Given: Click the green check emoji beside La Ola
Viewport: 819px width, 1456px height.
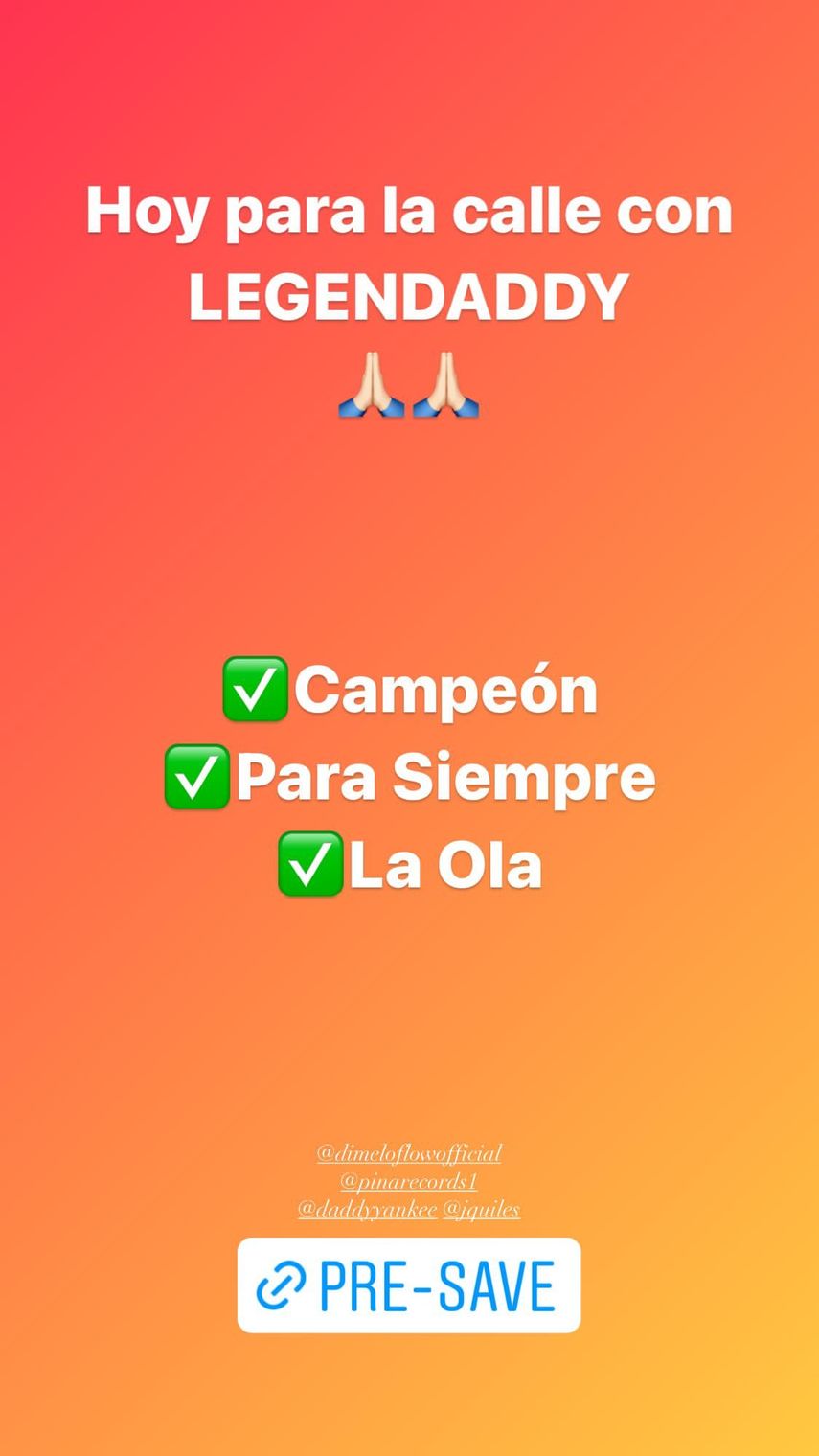Looking at the screenshot, I should (x=309, y=864).
